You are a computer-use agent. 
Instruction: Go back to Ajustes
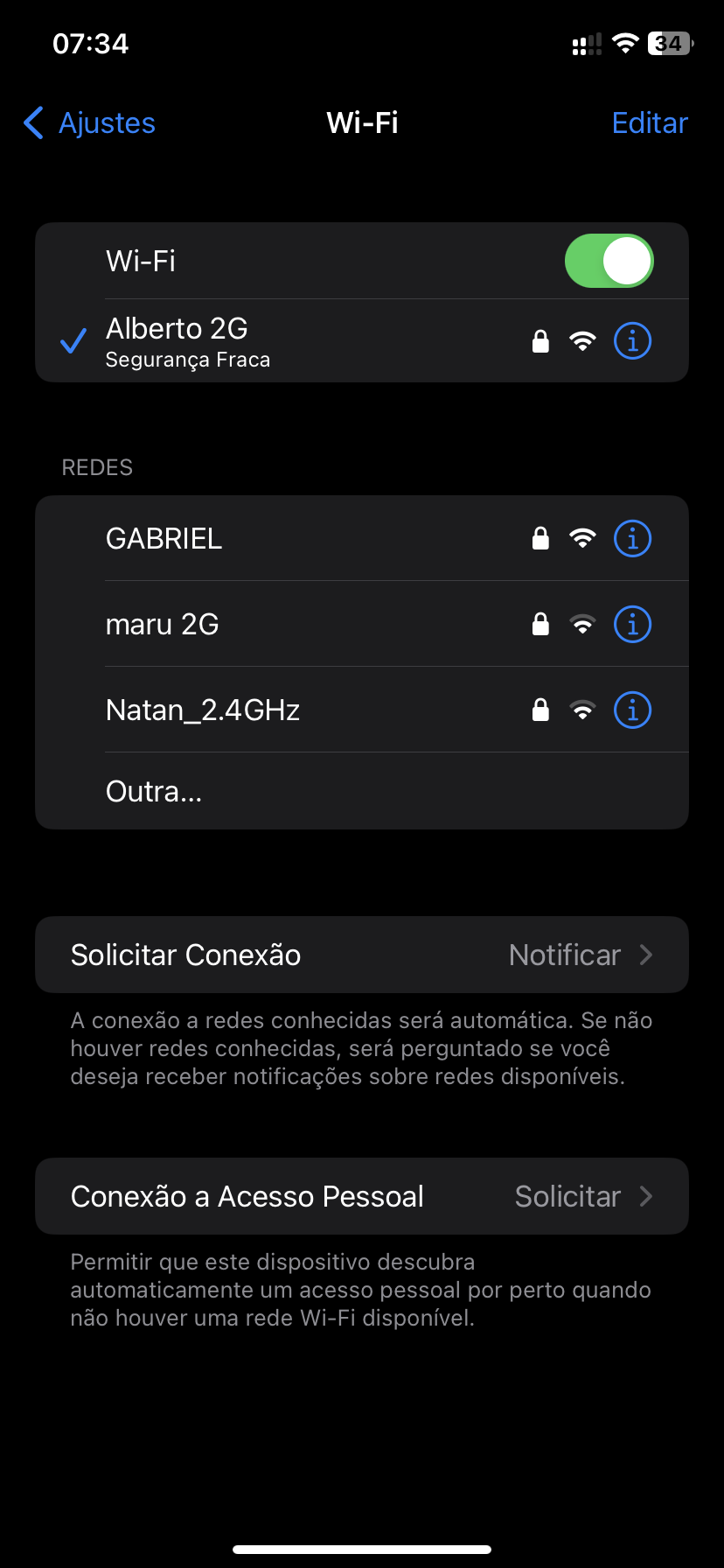click(x=90, y=123)
